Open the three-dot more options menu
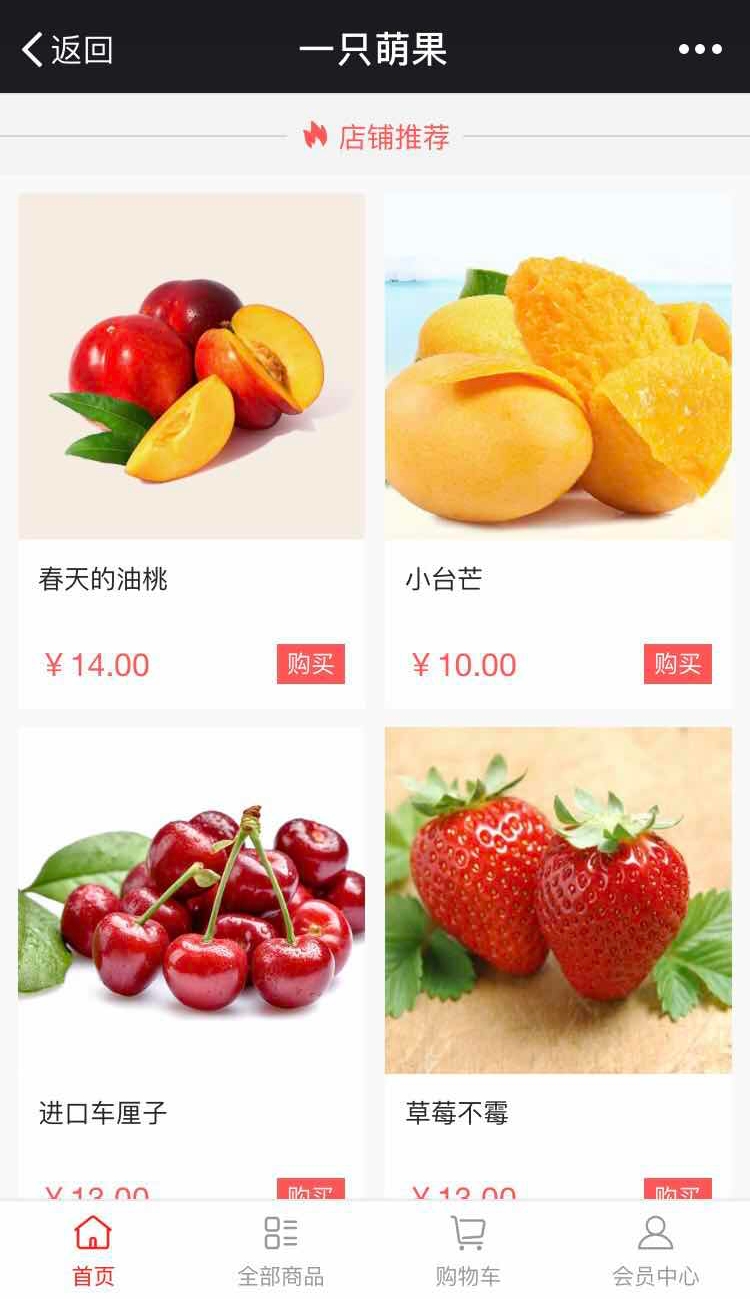 (x=702, y=45)
